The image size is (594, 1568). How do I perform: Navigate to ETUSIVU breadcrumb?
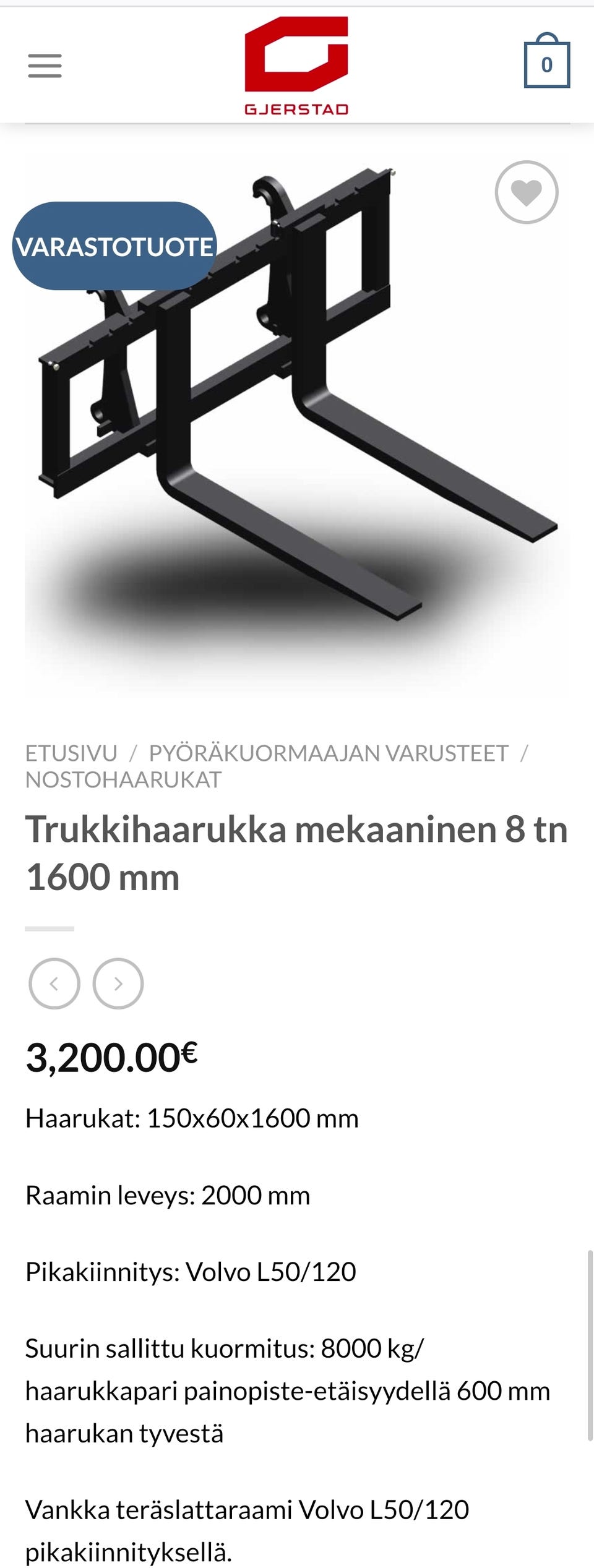pos(71,752)
